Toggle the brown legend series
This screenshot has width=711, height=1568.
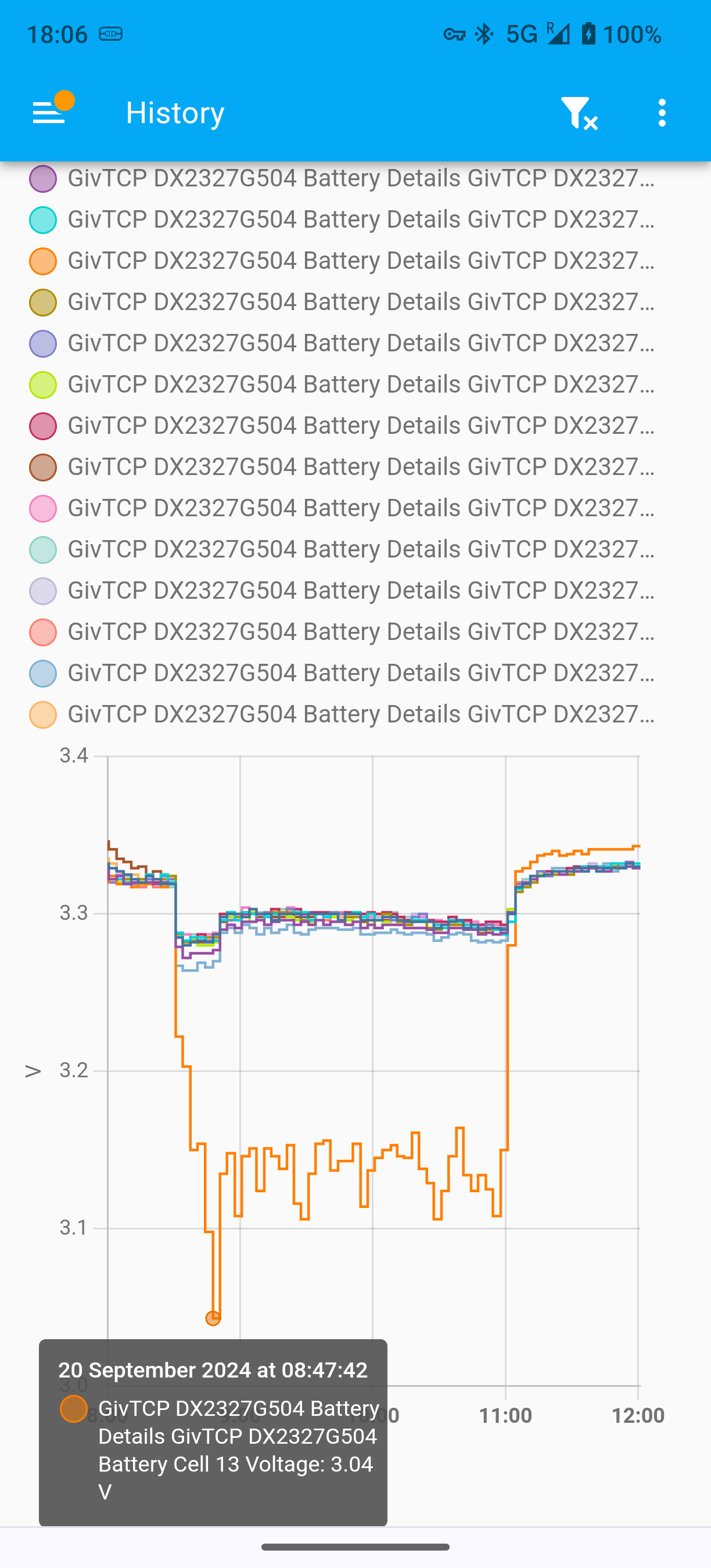pos(342,467)
